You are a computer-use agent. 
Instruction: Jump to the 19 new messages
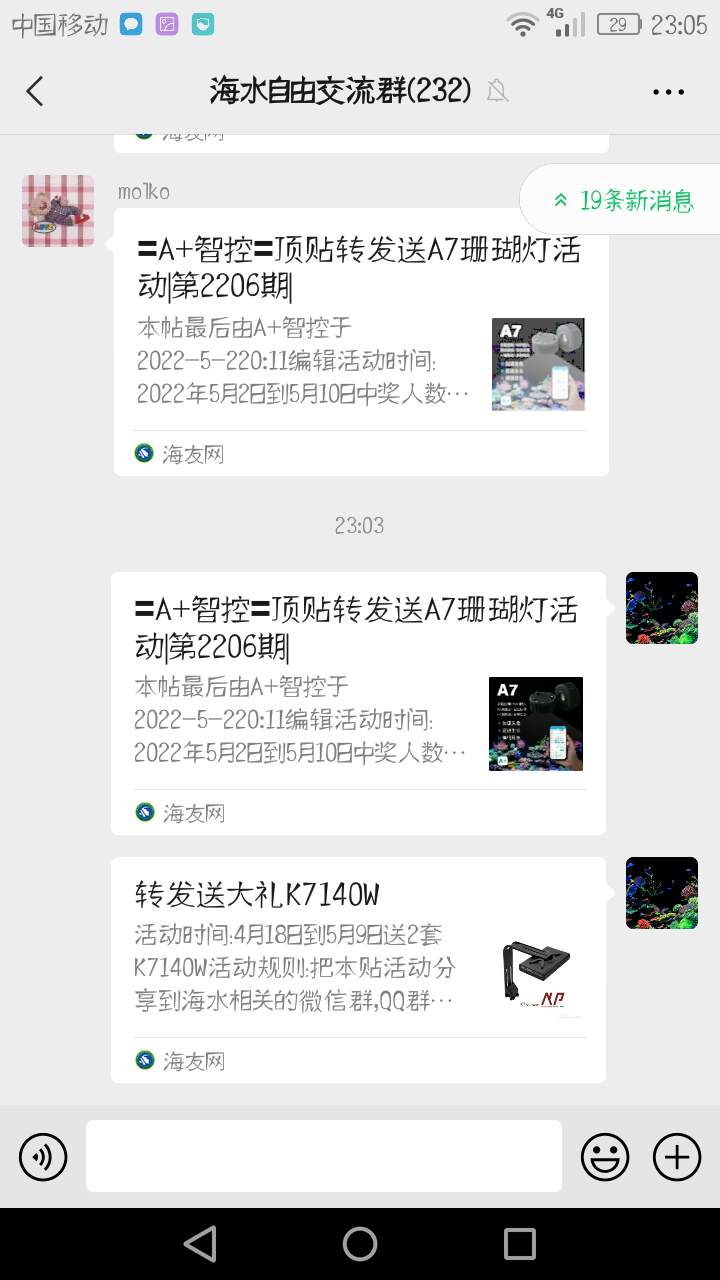(x=624, y=200)
